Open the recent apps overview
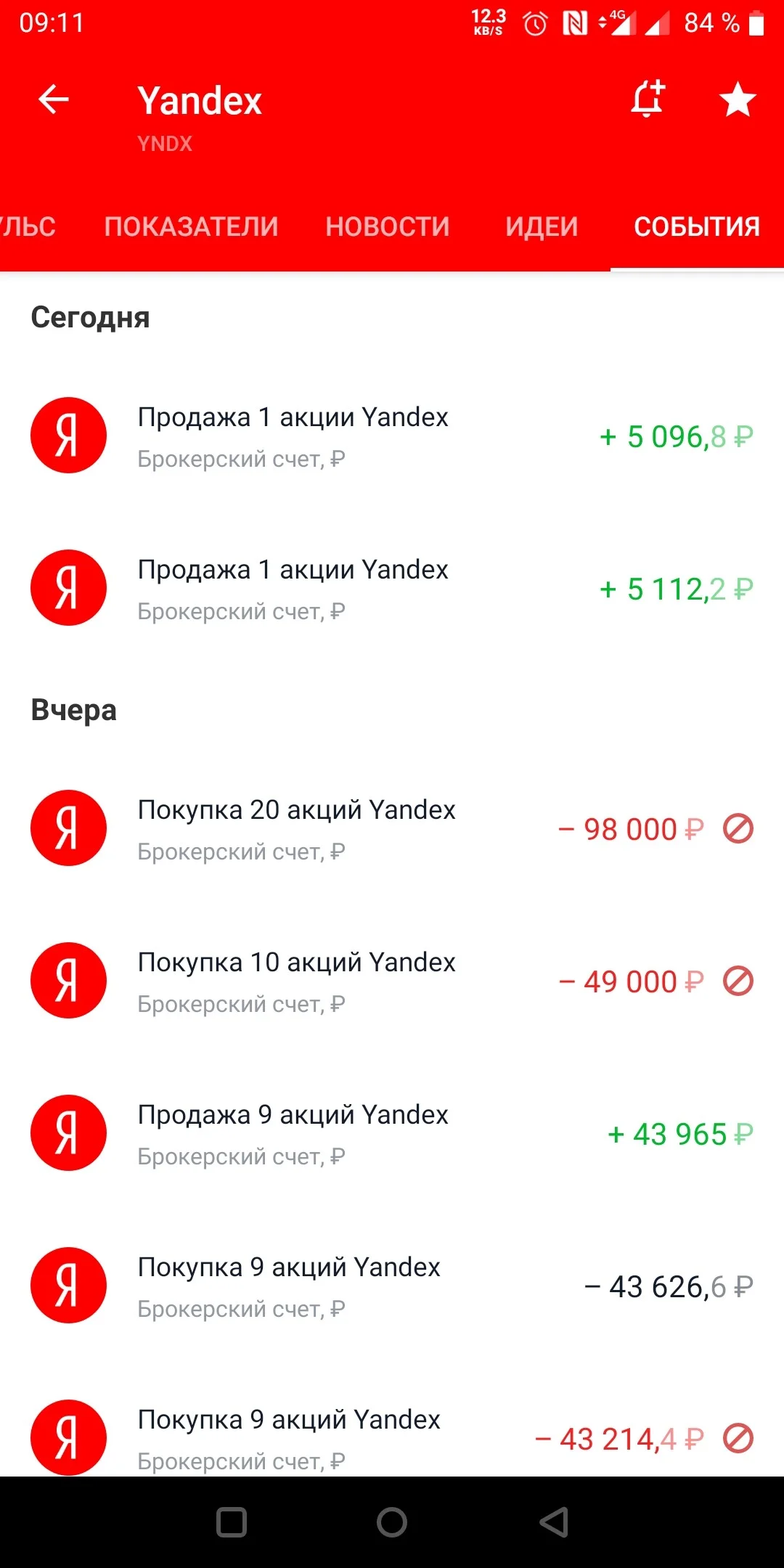Viewport: 784px width, 1568px height. (x=232, y=1522)
